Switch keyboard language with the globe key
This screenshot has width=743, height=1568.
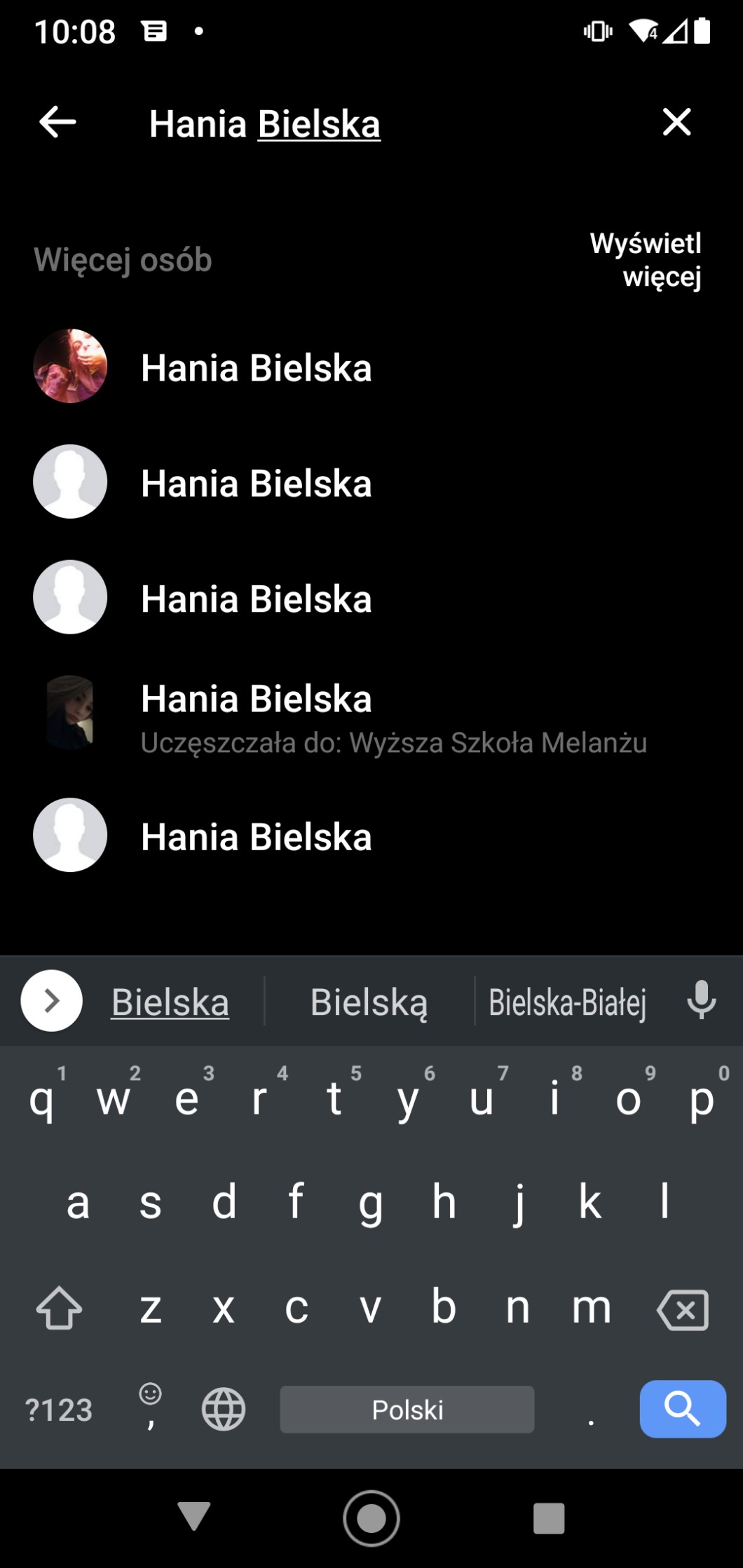point(224,1410)
